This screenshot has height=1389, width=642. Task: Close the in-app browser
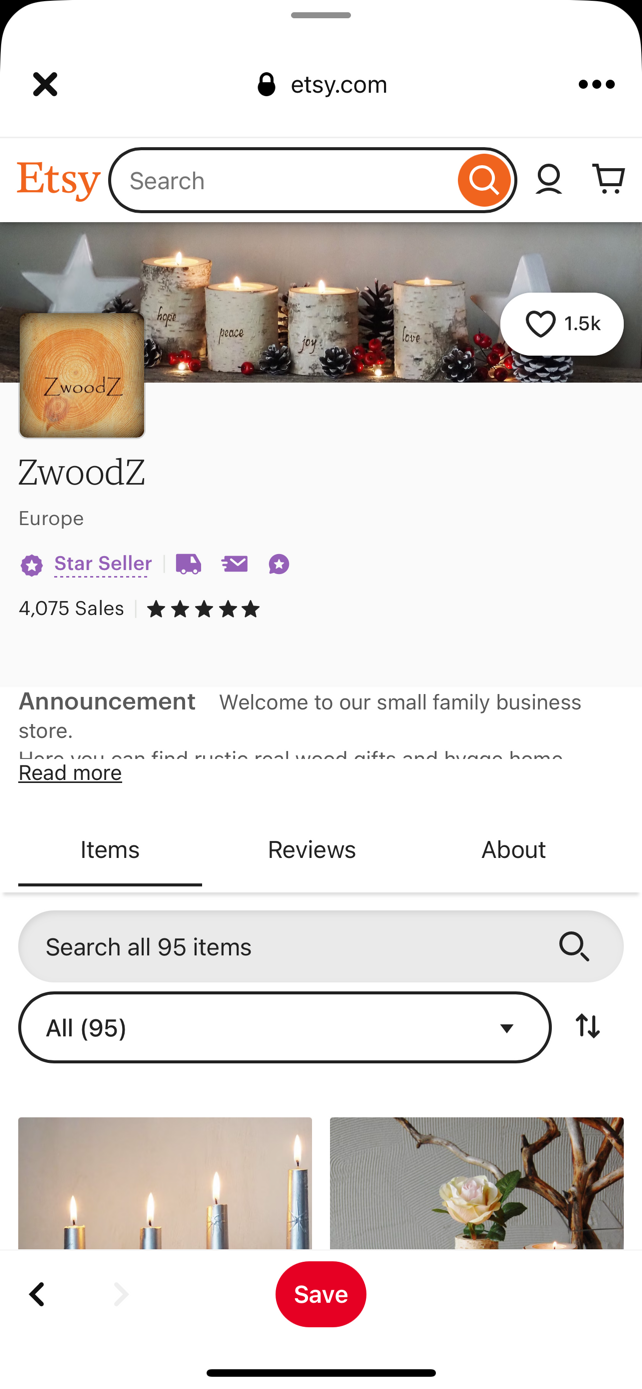tap(45, 84)
